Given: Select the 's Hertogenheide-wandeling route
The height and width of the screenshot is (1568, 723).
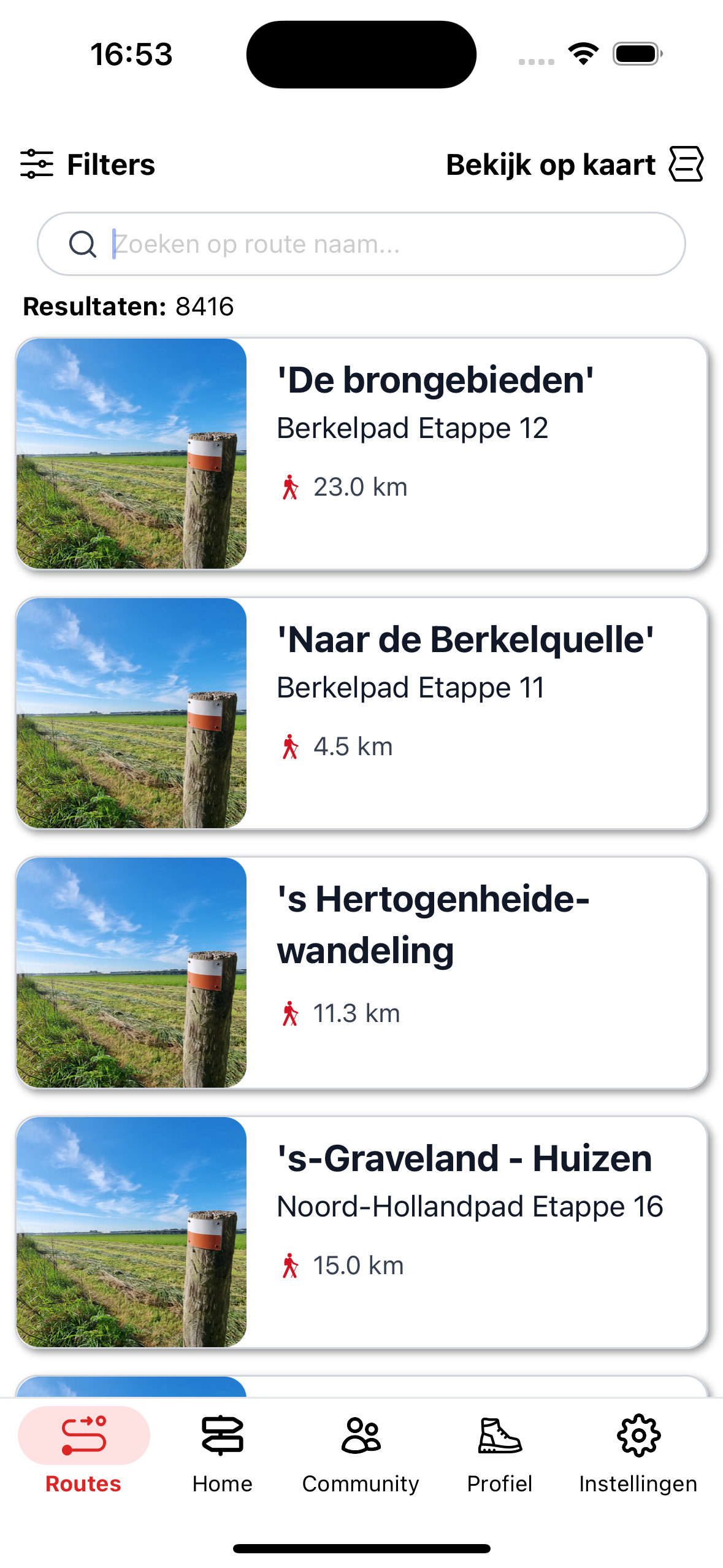Looking at the screenshot, I should pos(362,973).
